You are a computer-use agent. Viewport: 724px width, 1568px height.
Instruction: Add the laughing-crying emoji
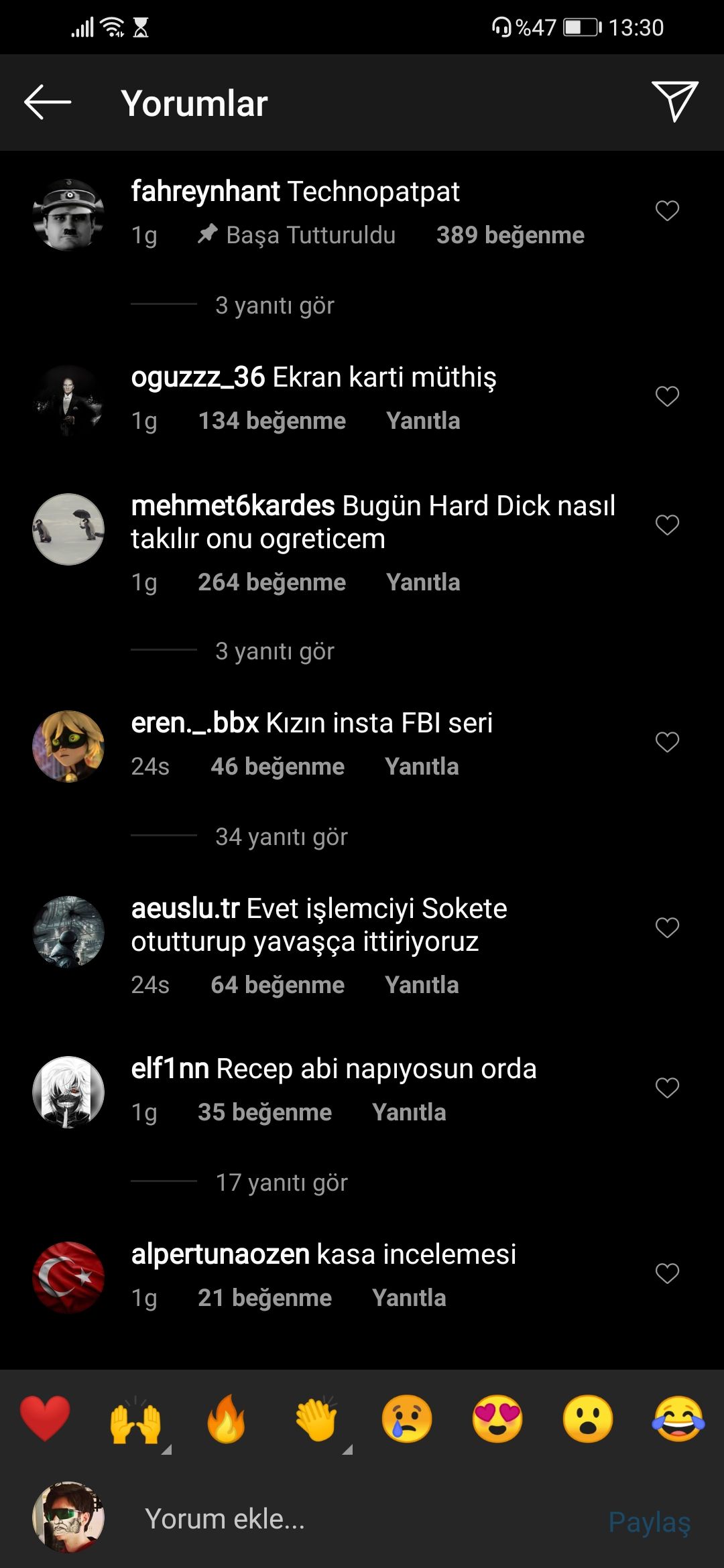(x=678, y=1419)
